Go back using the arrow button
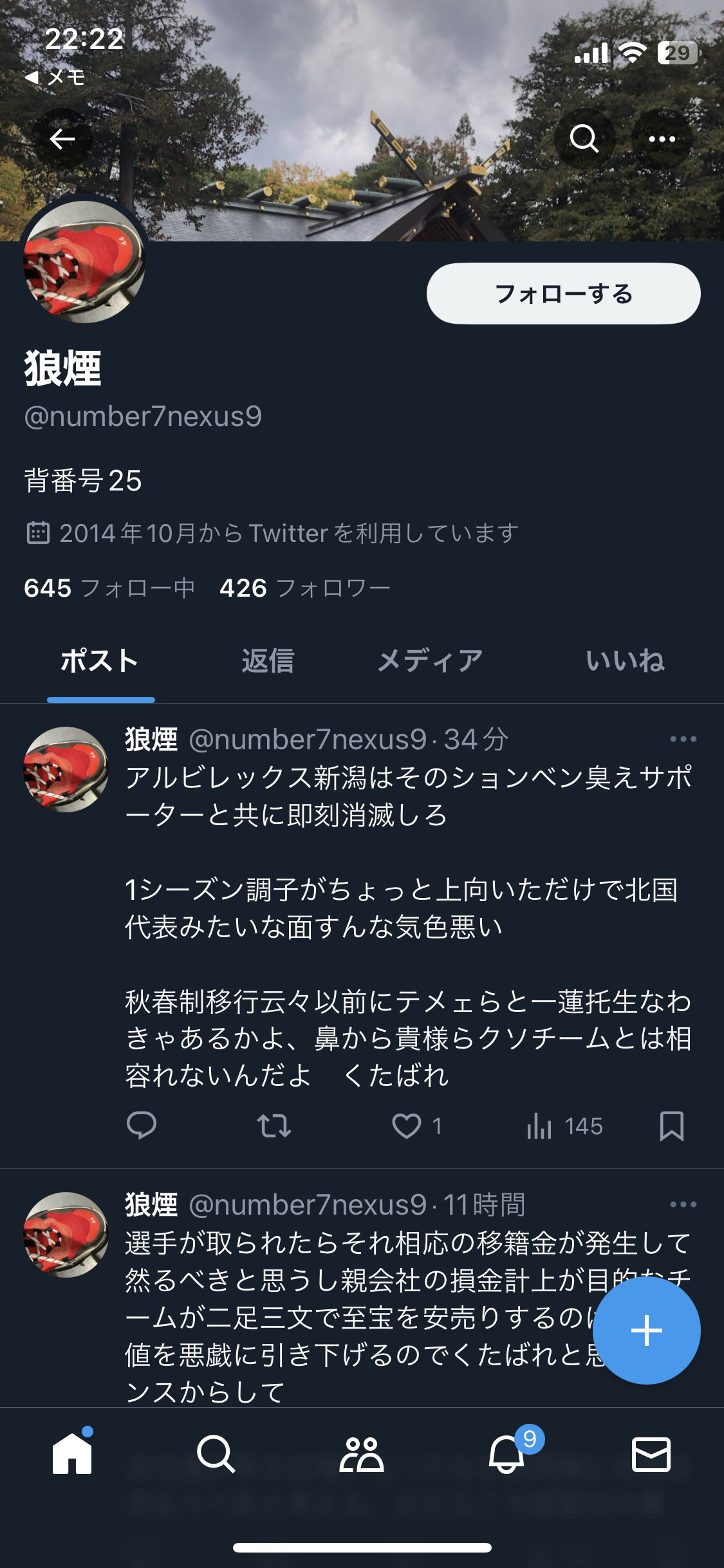Image resolution: width=724 pixels, height=1568 pixels. (62, 138)
